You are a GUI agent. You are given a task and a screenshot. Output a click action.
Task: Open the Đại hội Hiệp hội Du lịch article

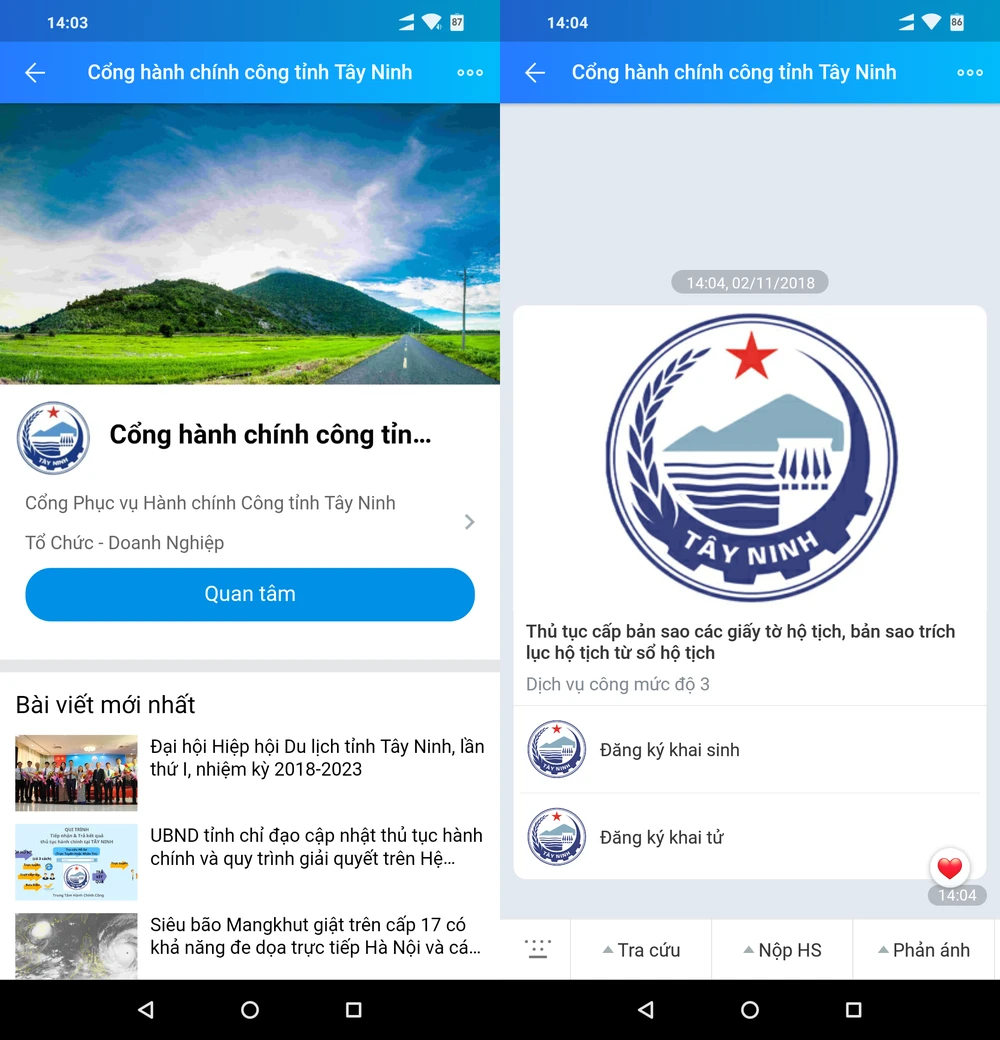pos(316,759)
